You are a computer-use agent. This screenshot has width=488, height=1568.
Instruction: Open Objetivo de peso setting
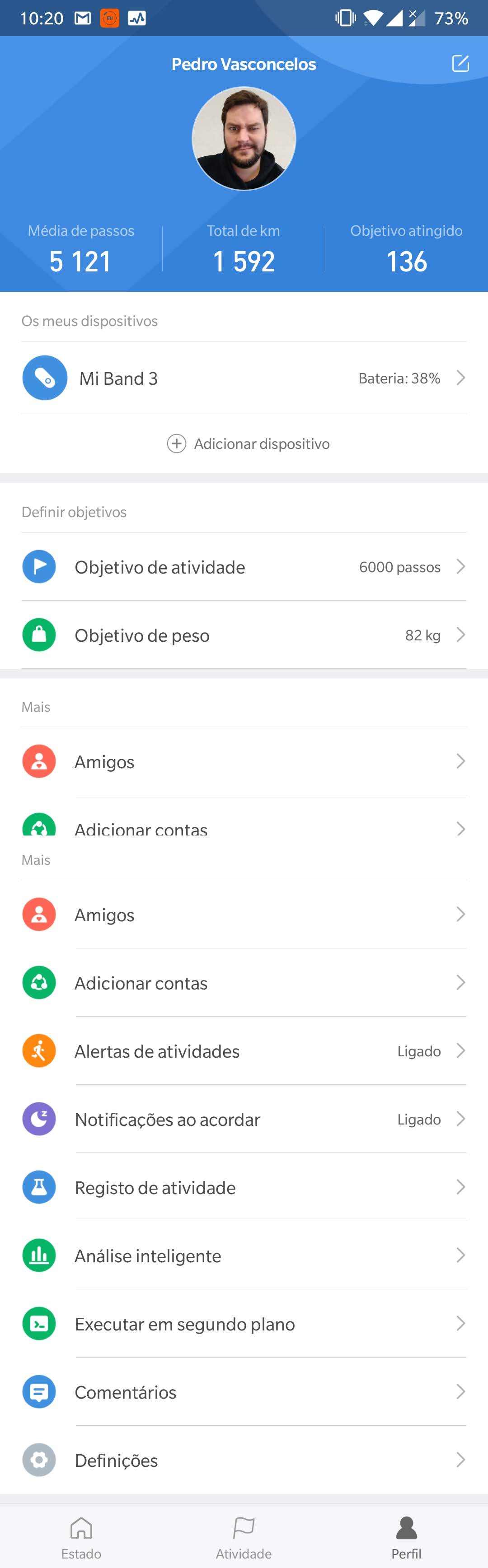pos(244,635)
